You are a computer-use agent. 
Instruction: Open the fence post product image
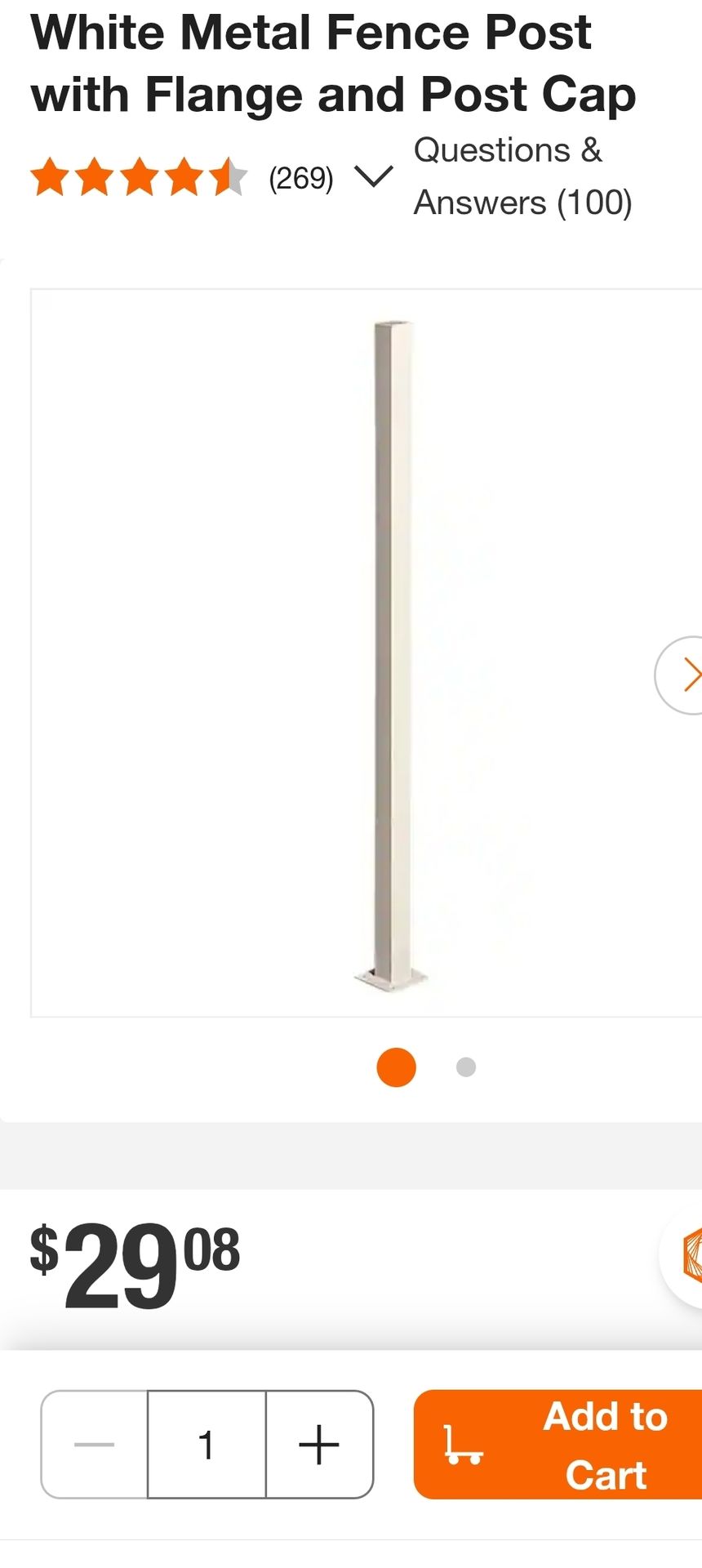point(367,653)
